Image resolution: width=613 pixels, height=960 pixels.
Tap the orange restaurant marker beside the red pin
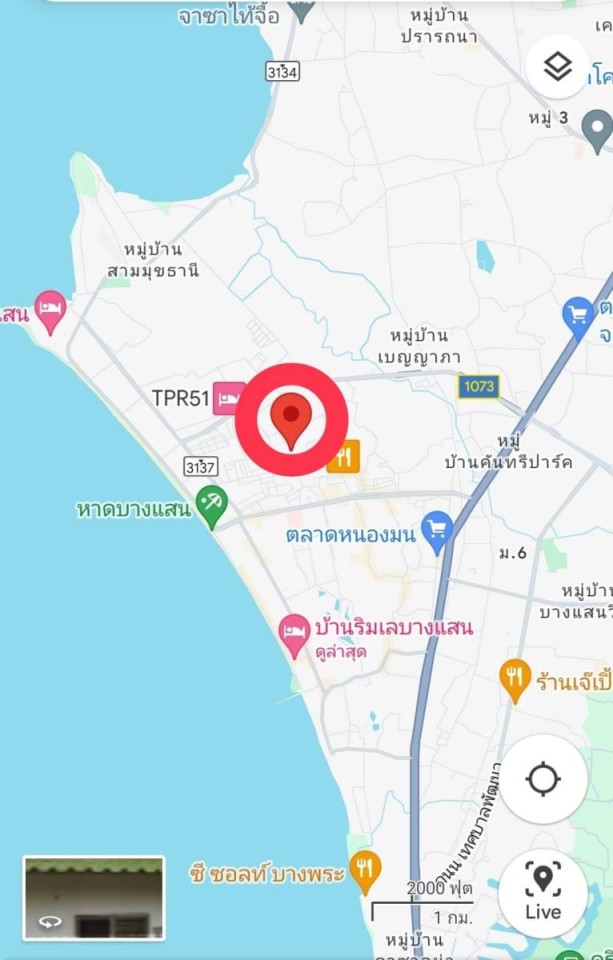pyautogui.click(x=343, y=457)
